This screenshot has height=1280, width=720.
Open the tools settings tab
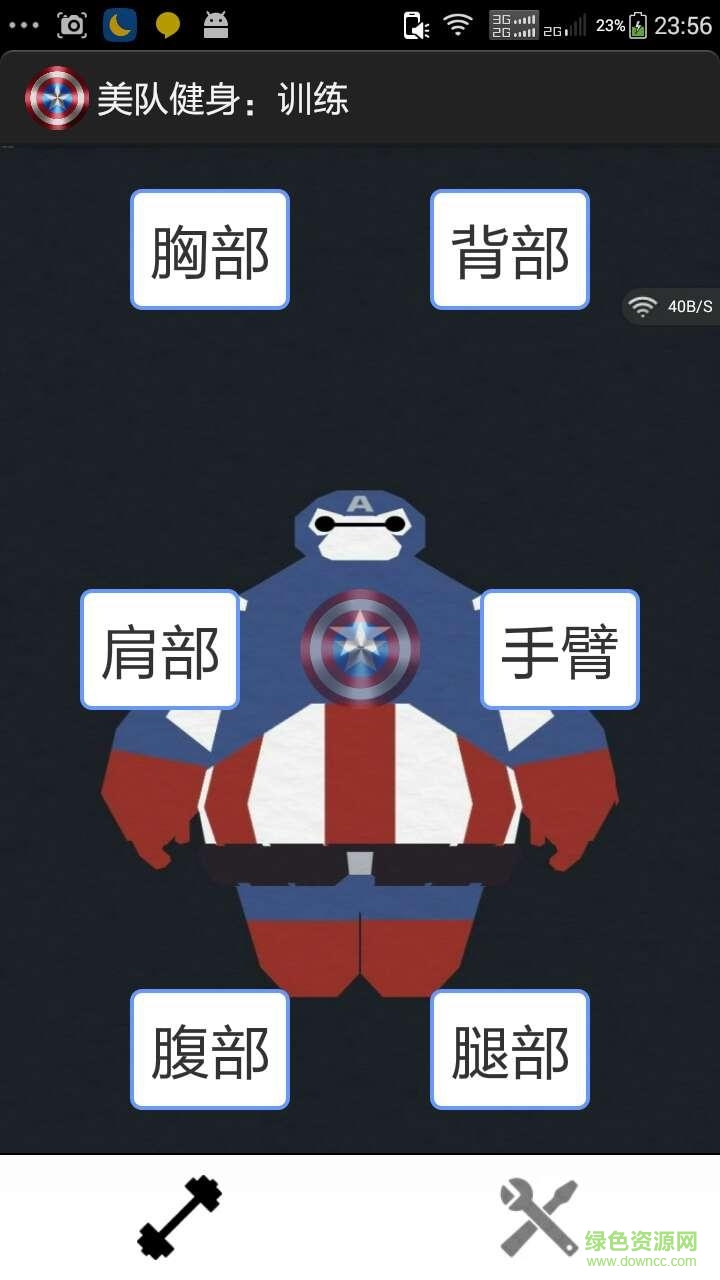pos(538,1217)
